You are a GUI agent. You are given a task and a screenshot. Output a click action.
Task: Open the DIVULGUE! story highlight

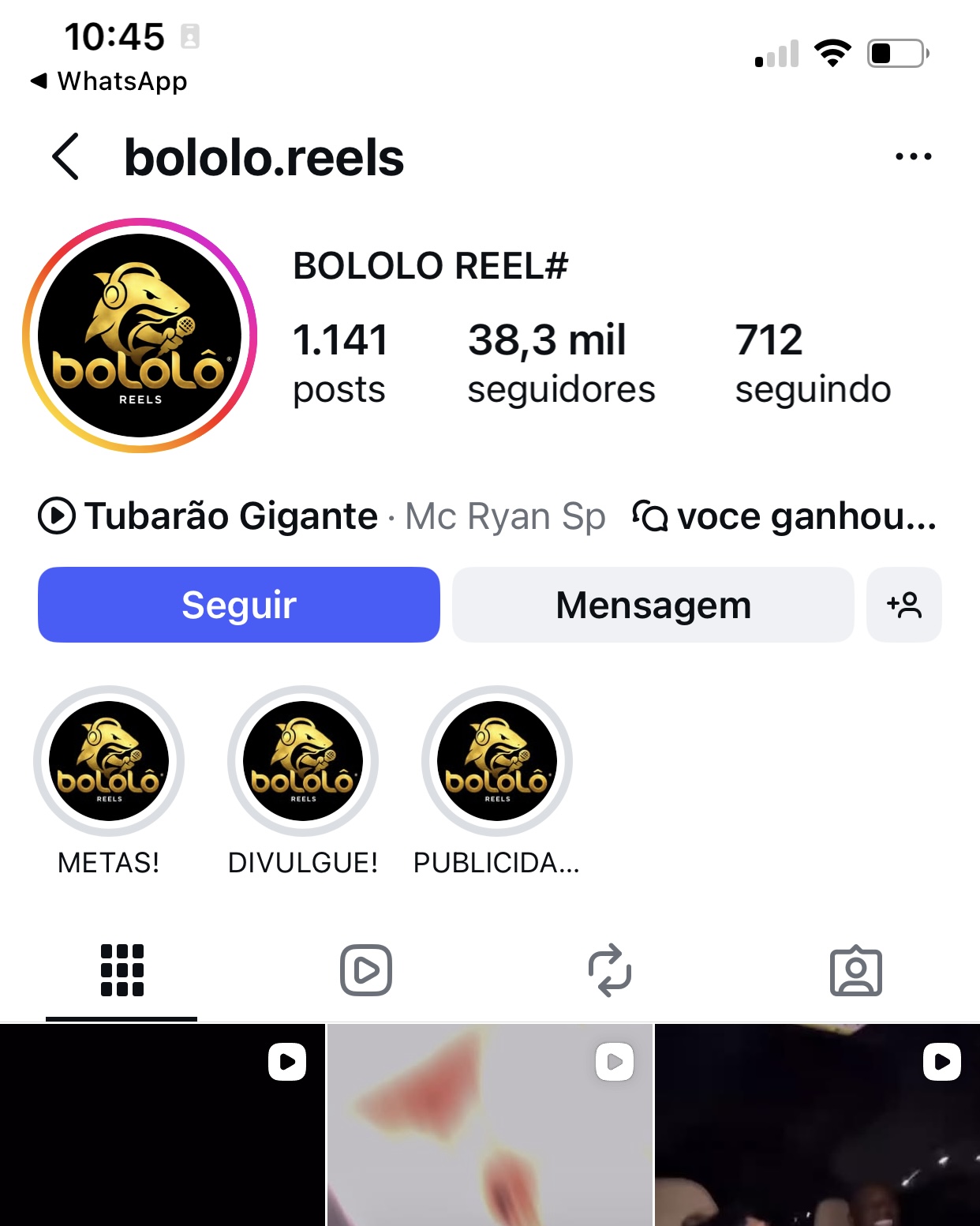pyautogui.click(x=302, y=760)
